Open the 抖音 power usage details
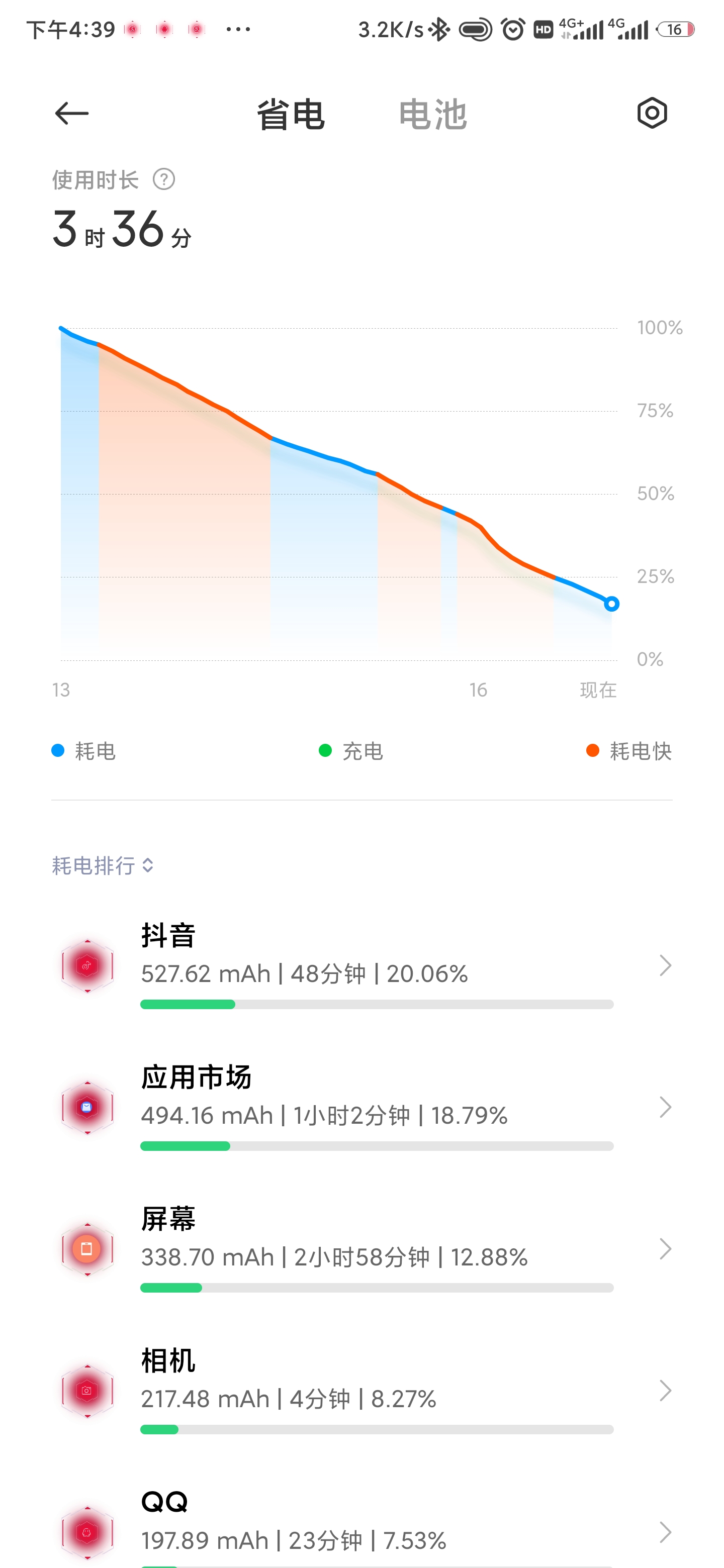 tap(361, 965)
